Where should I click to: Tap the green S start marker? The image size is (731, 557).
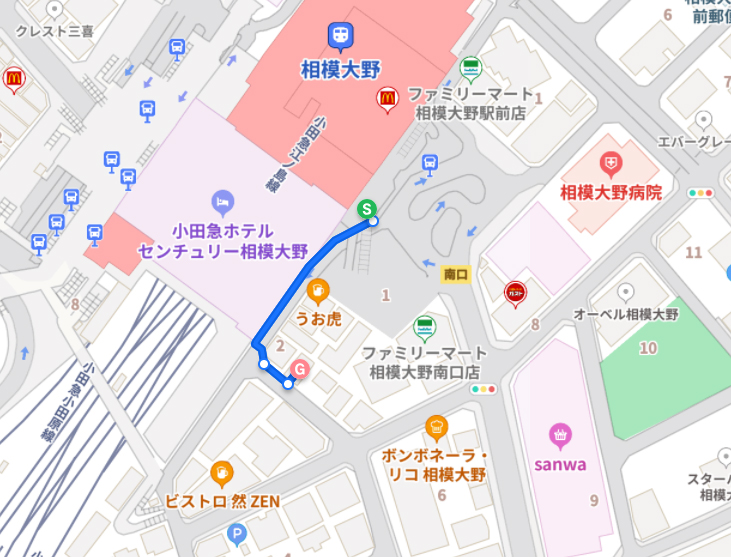point(367,209)
